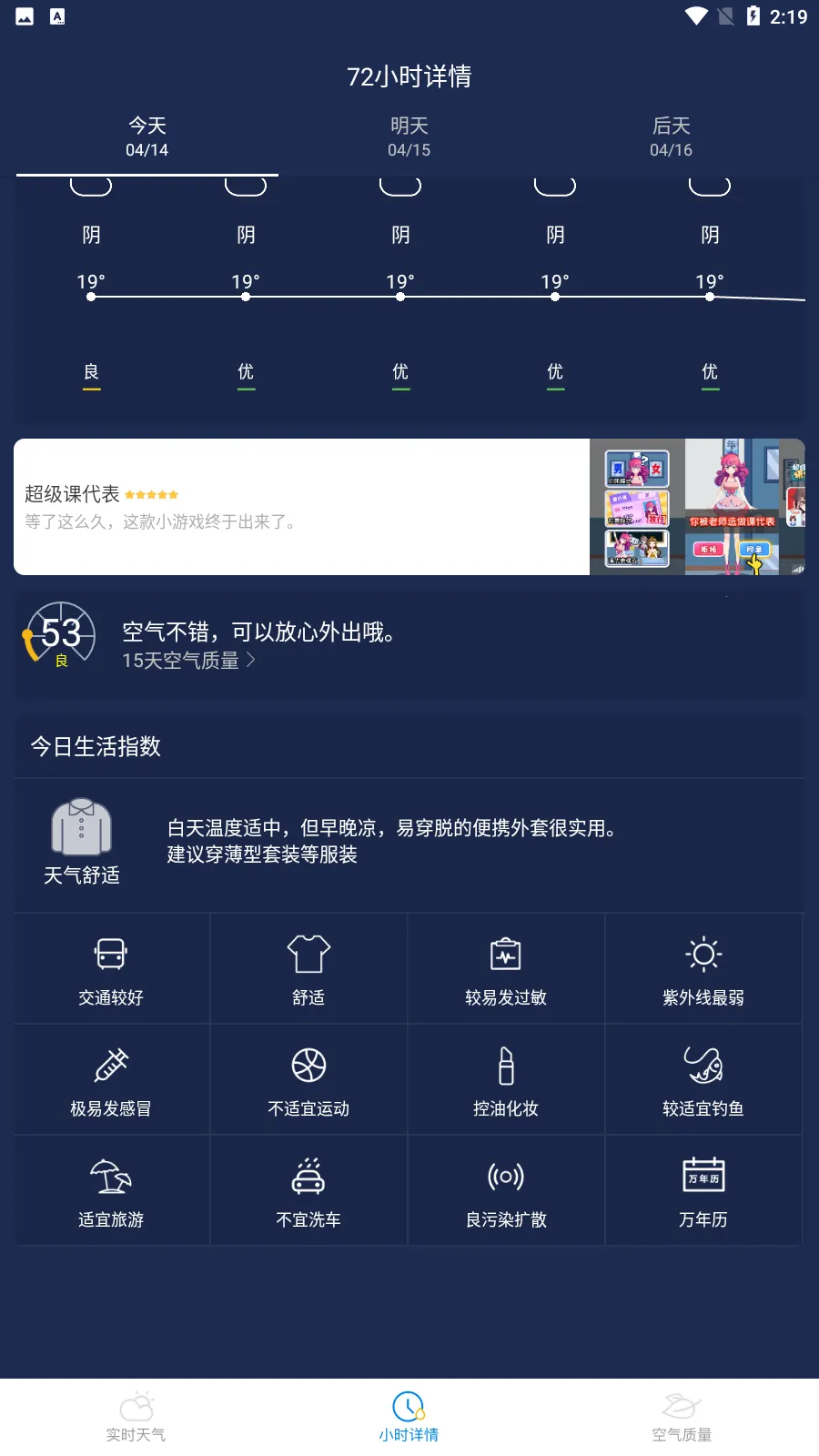Open the 适宜旅游 travel index

coord(111,1192)
